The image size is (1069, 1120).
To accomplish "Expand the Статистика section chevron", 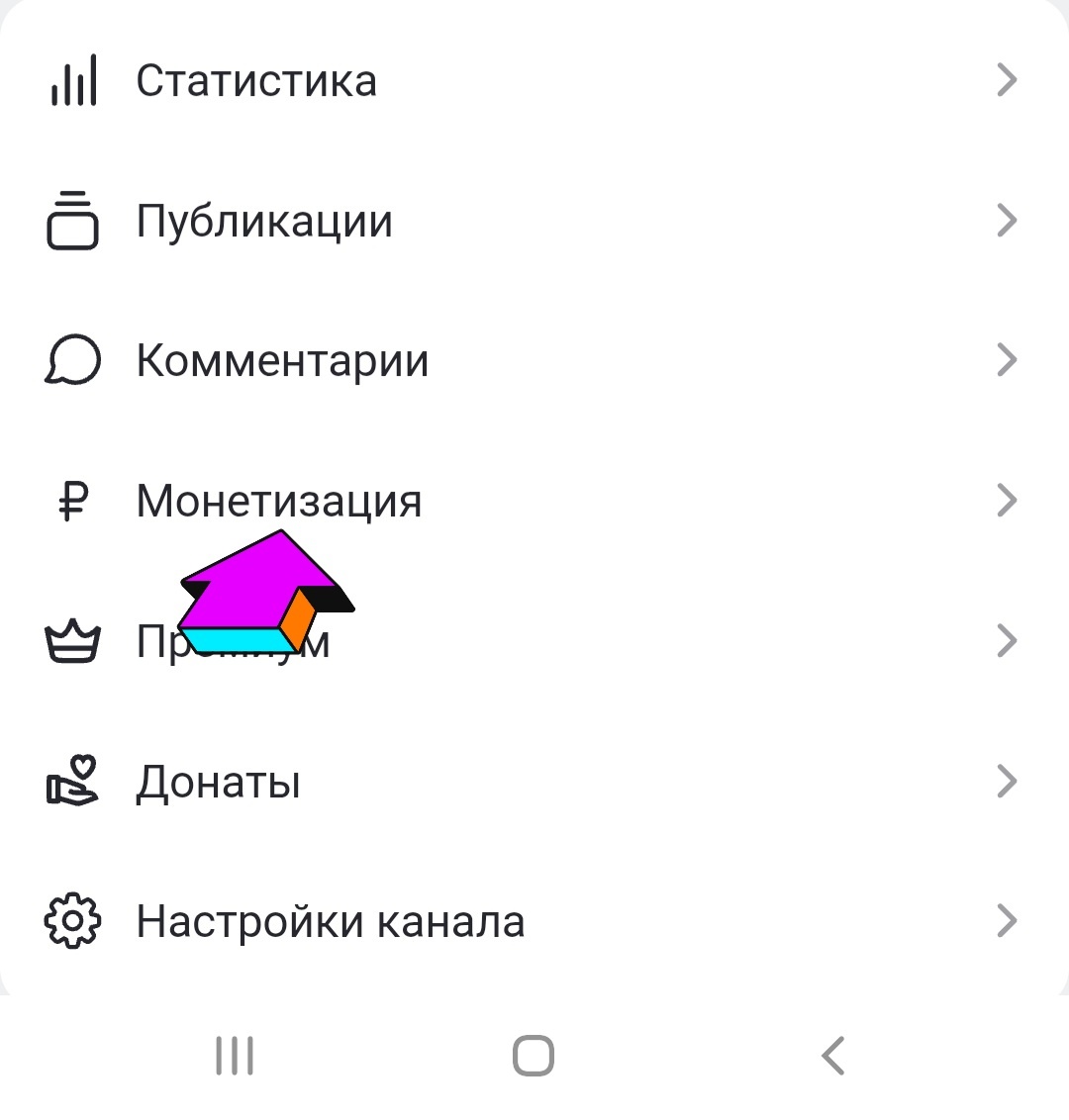I will 1008,81.
